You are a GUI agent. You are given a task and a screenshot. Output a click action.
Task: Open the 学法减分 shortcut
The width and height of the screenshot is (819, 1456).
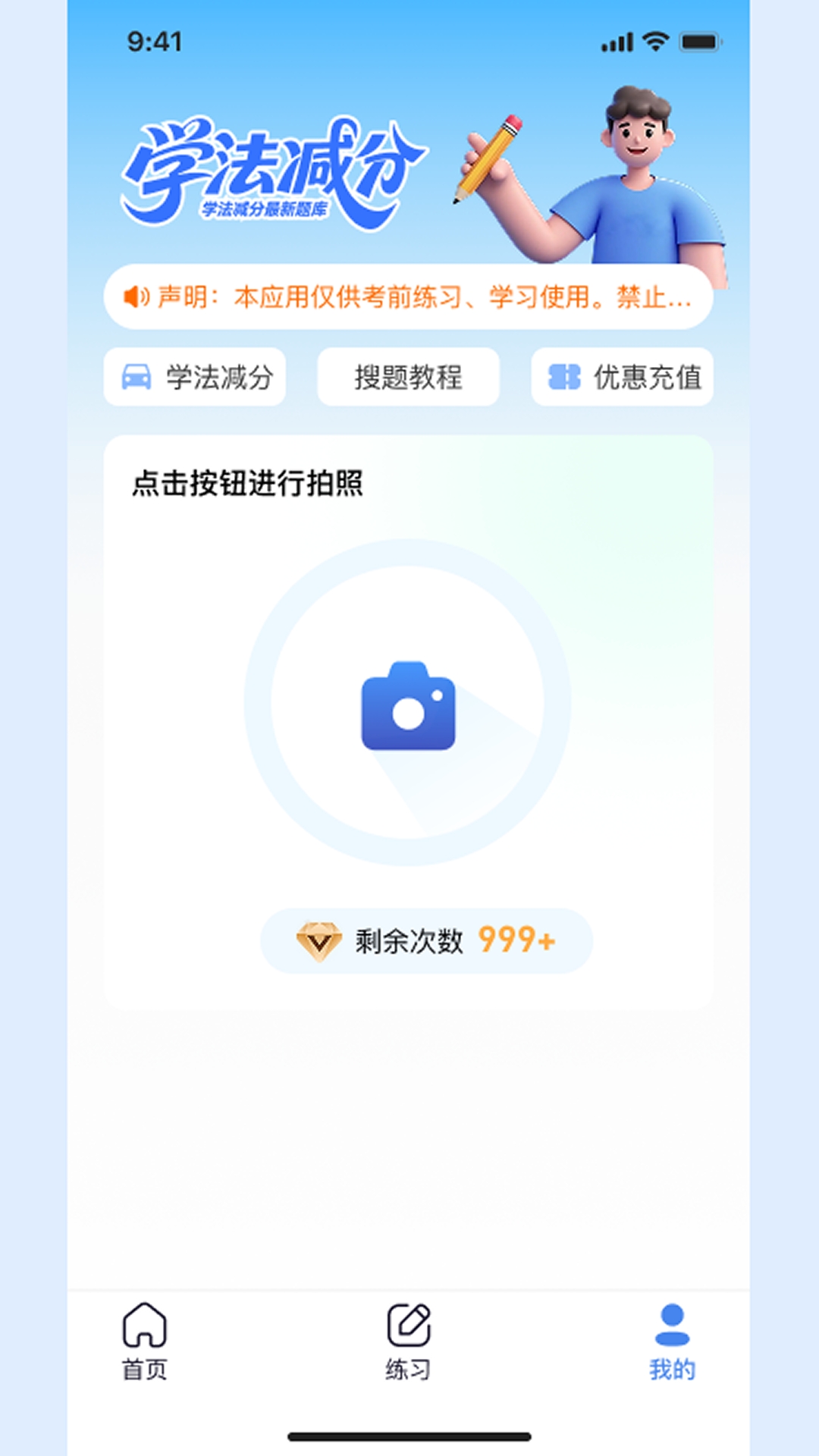(195, 377)
